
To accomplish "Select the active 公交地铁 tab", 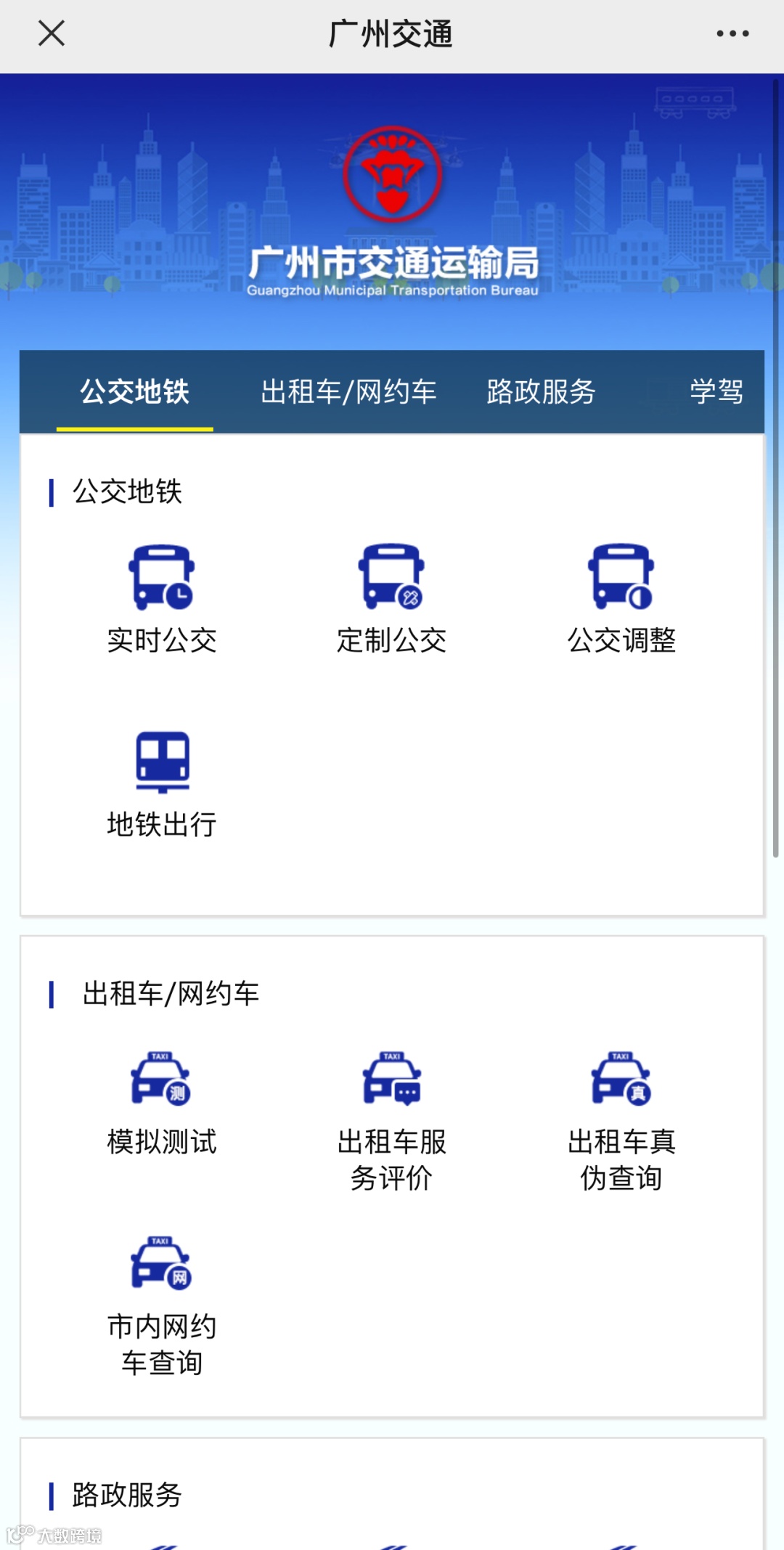I will coord(135,392).
